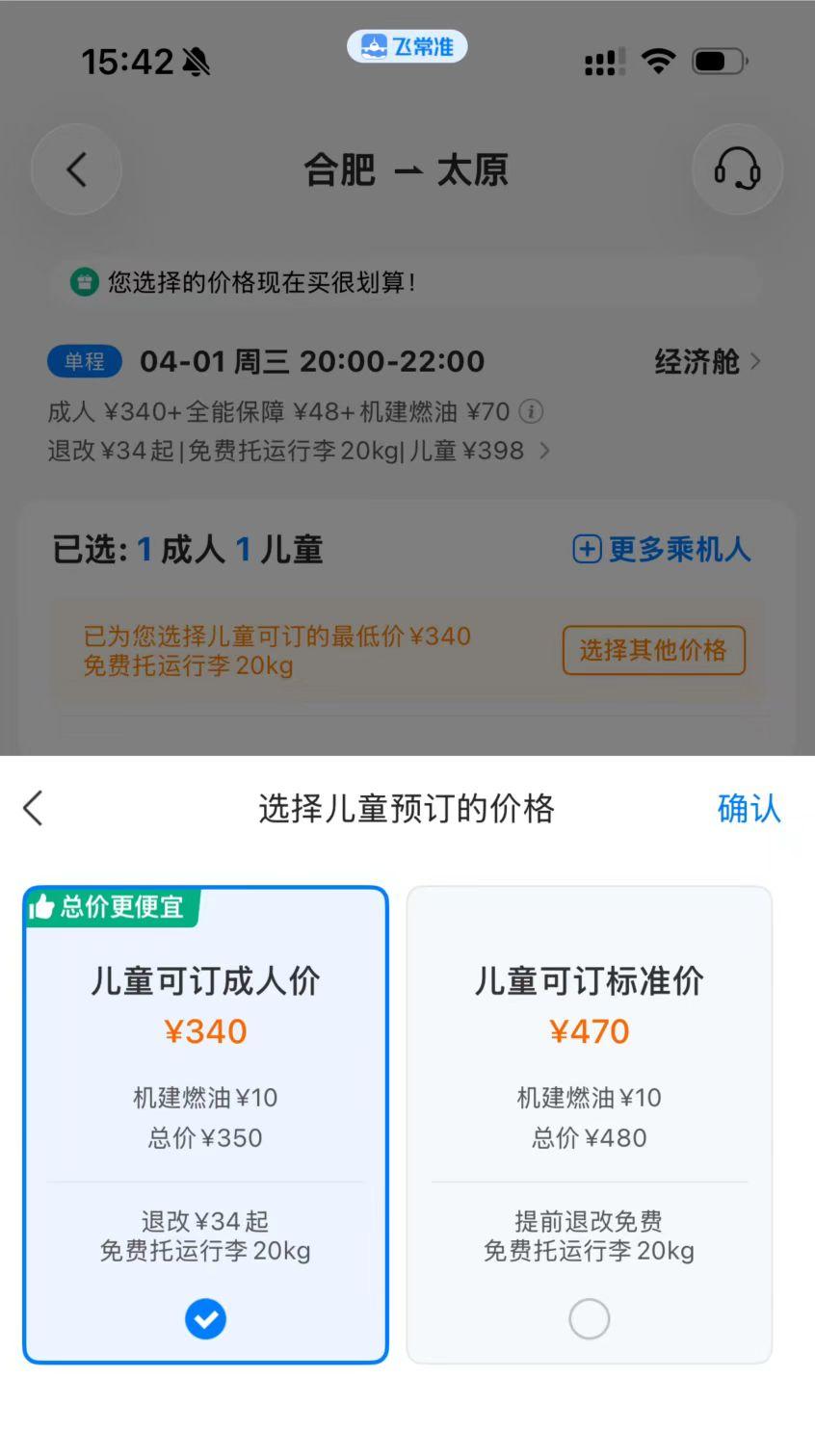Viewport: 815px width, 1456px height.
Task: Close the child price selection sheet
Action: [x=34, y=809]
